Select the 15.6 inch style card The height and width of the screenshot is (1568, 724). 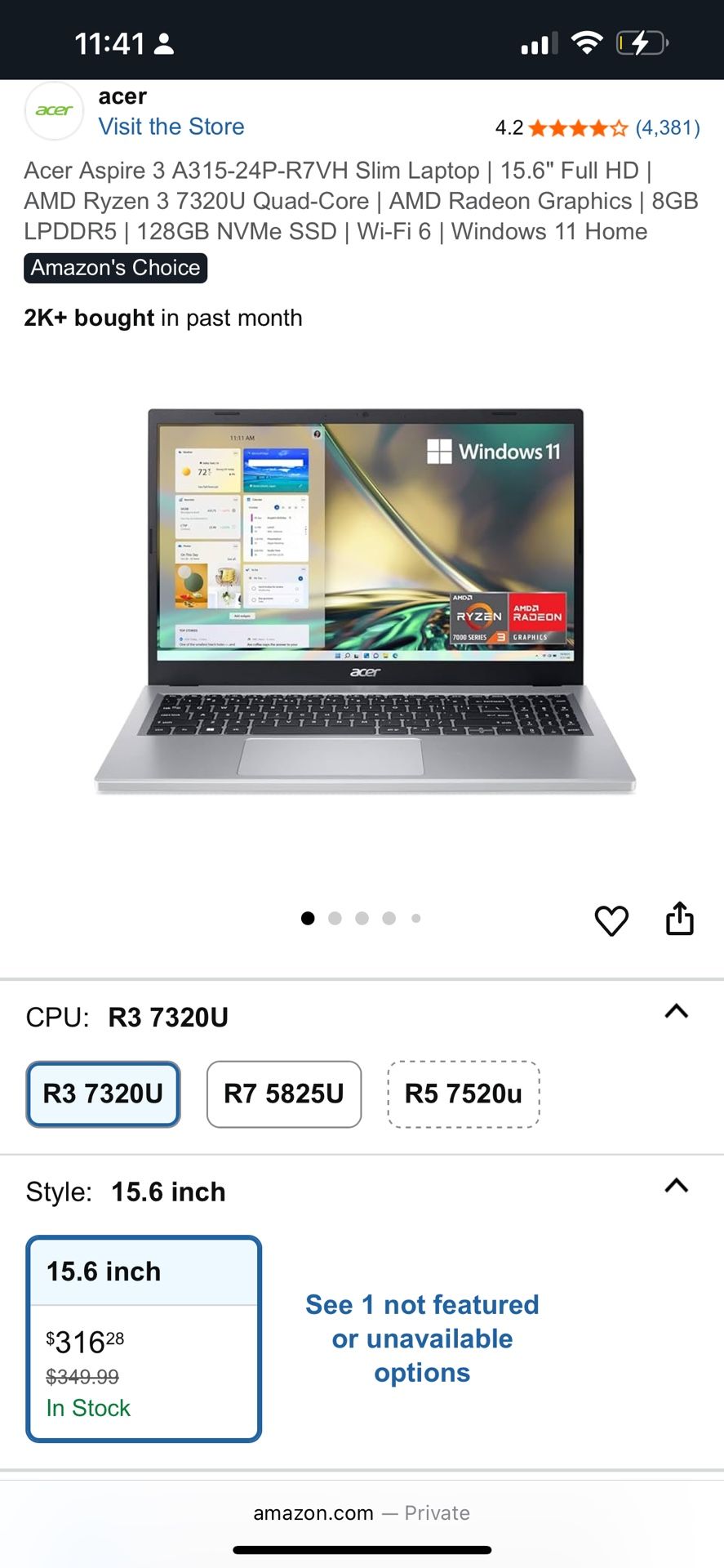144,1338
